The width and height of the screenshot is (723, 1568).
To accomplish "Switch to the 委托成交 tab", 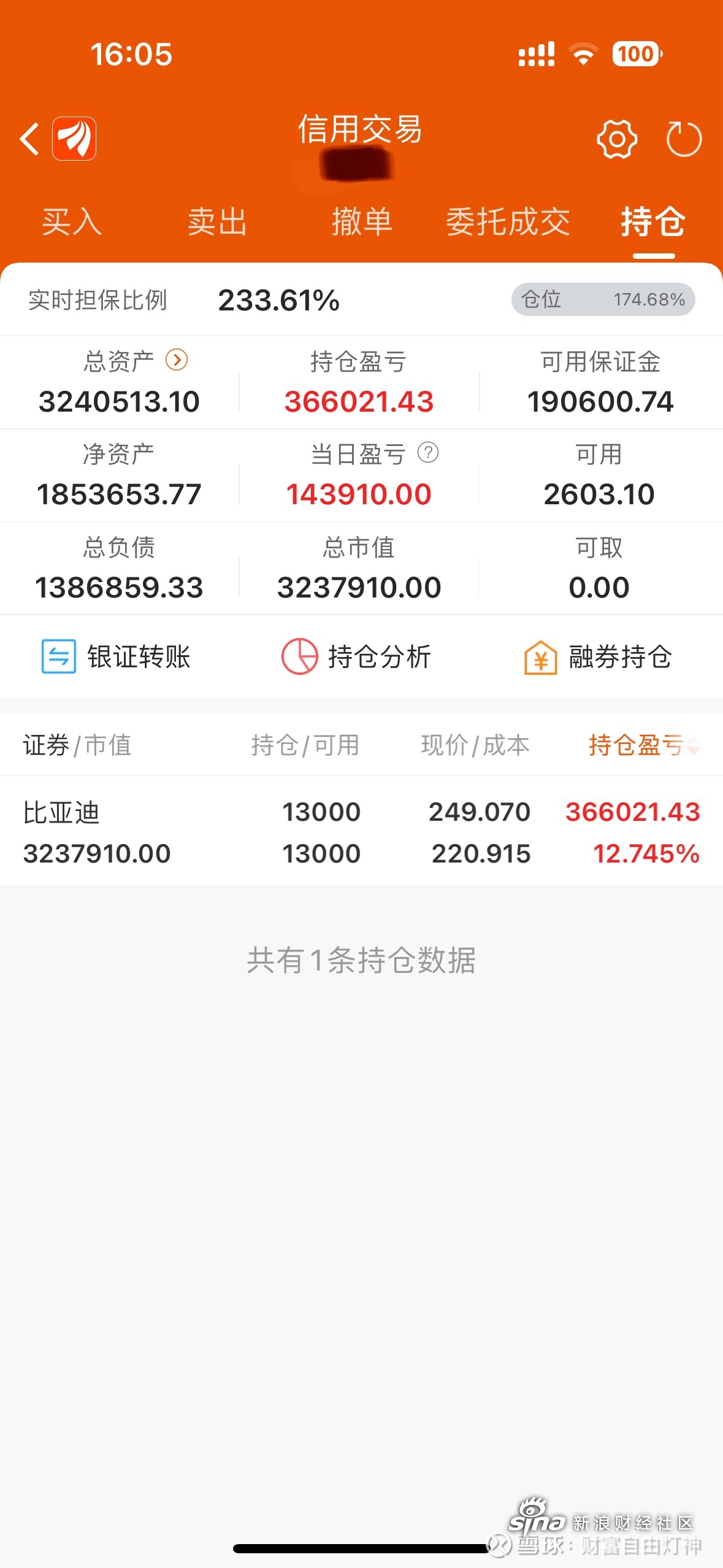I will tap(508, 221).
